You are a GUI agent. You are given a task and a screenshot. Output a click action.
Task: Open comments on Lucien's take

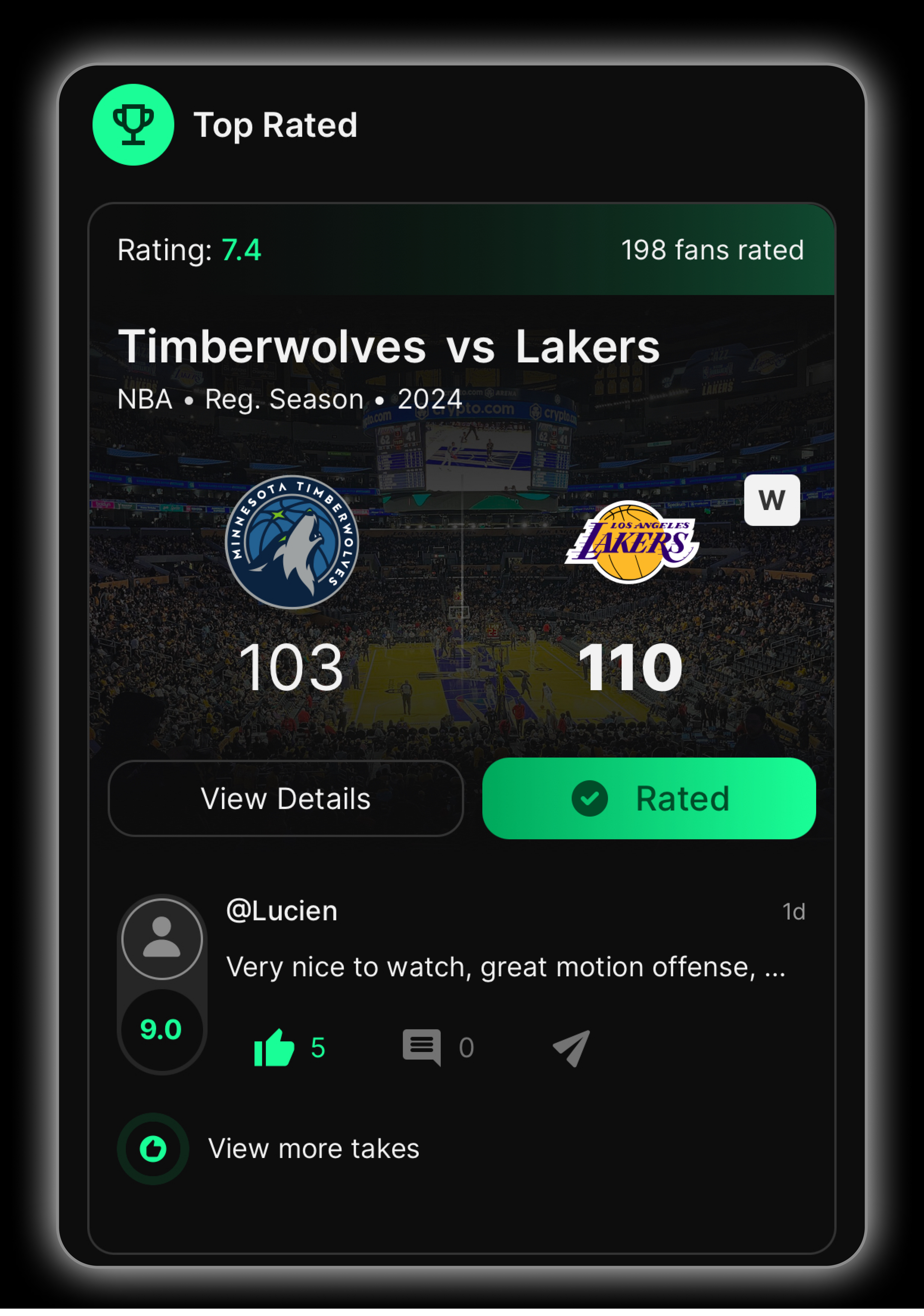pos(422,1048)
